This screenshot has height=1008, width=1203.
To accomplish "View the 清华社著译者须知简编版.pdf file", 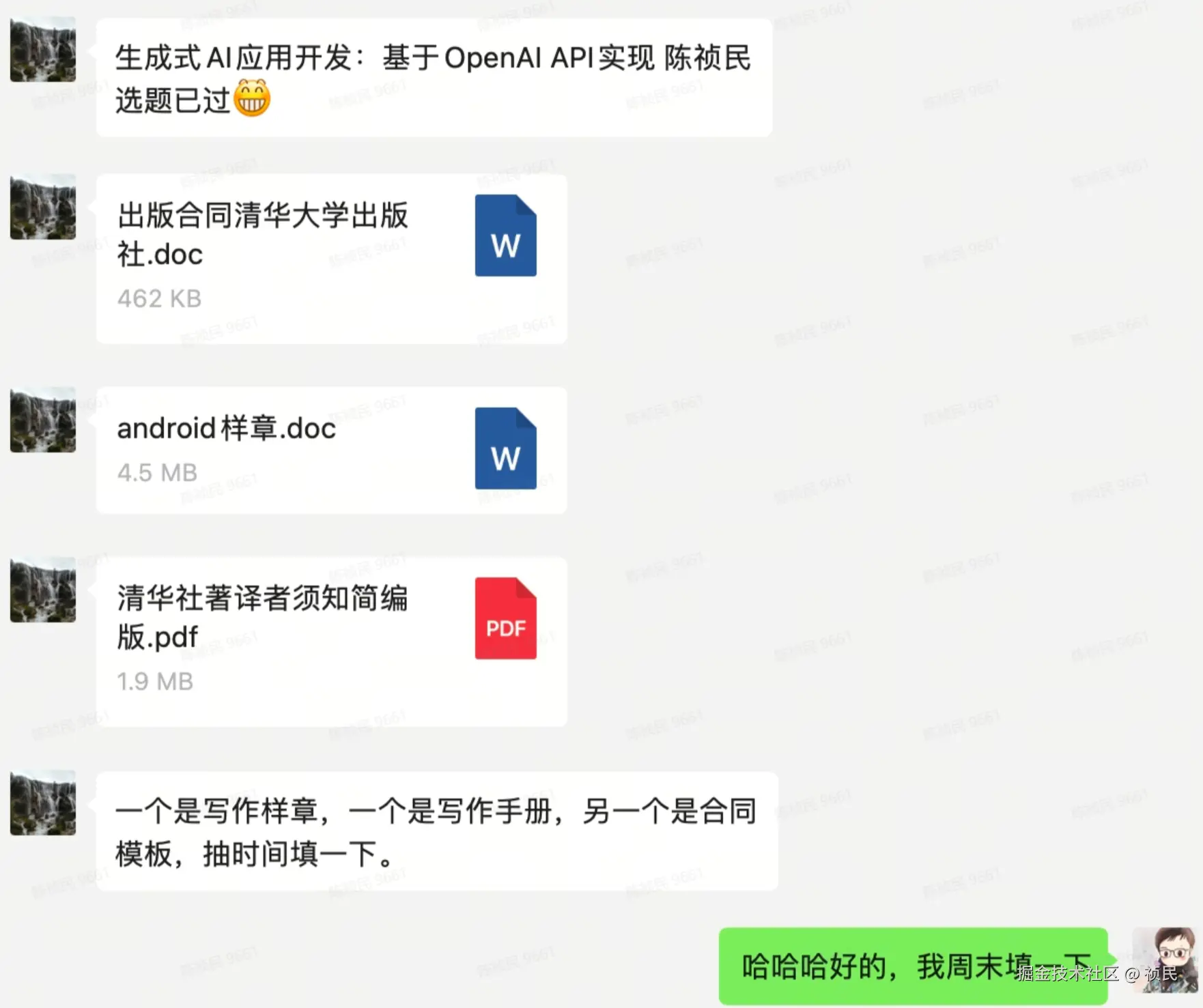I will click(331, 641).
